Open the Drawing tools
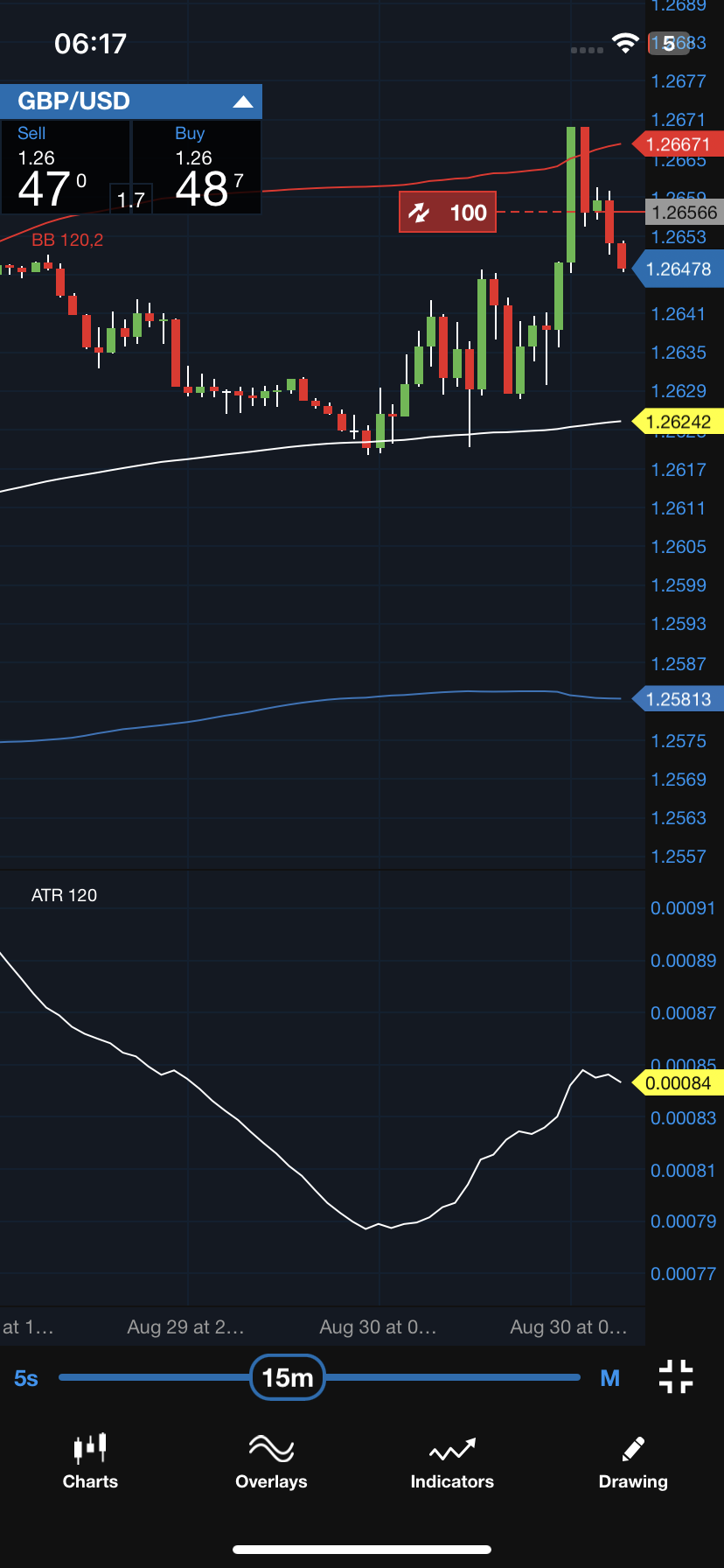The height and width of the screenshot is (1568, 724). [633, 1462]
